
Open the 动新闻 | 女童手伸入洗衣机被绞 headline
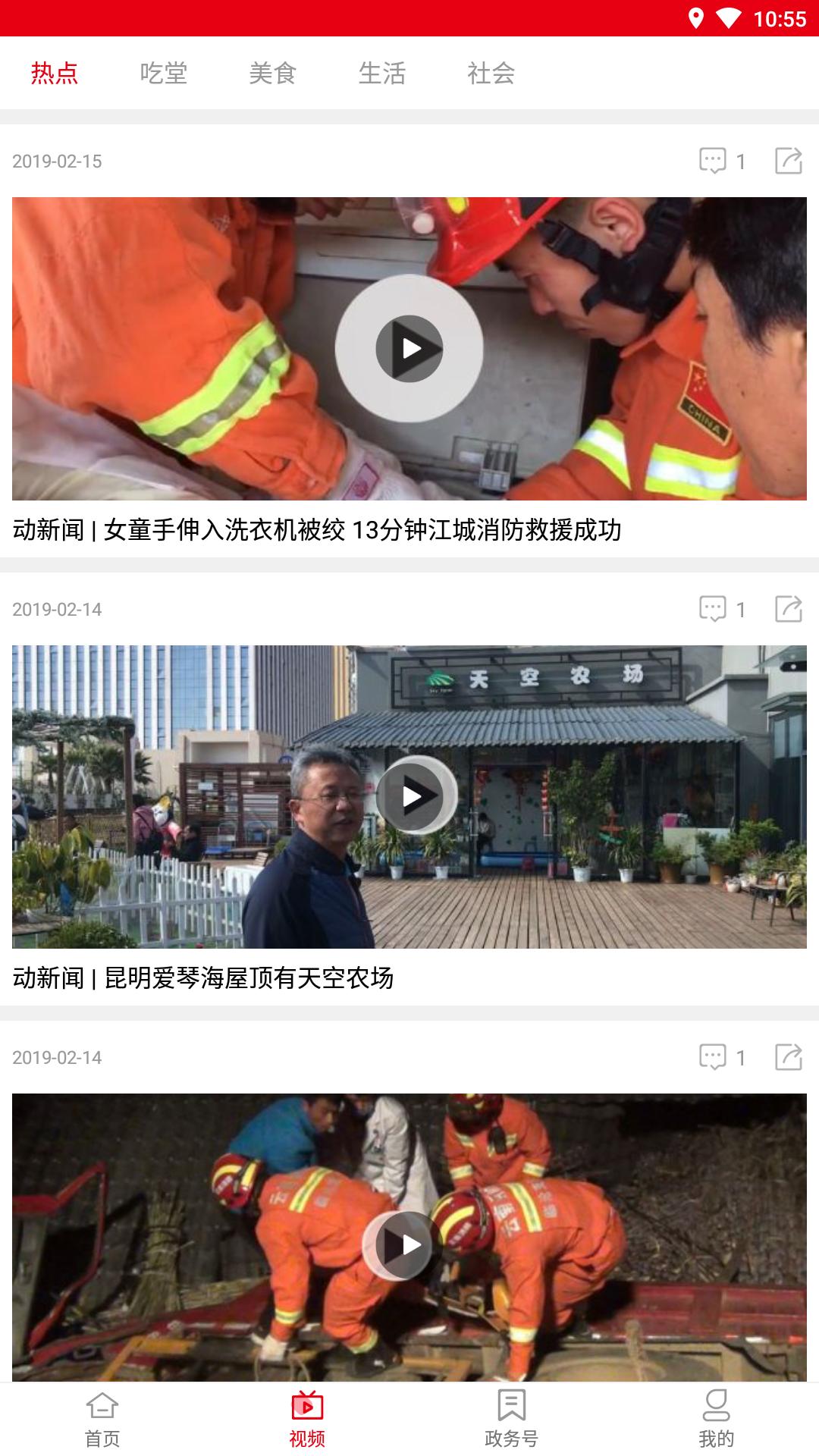317,530
